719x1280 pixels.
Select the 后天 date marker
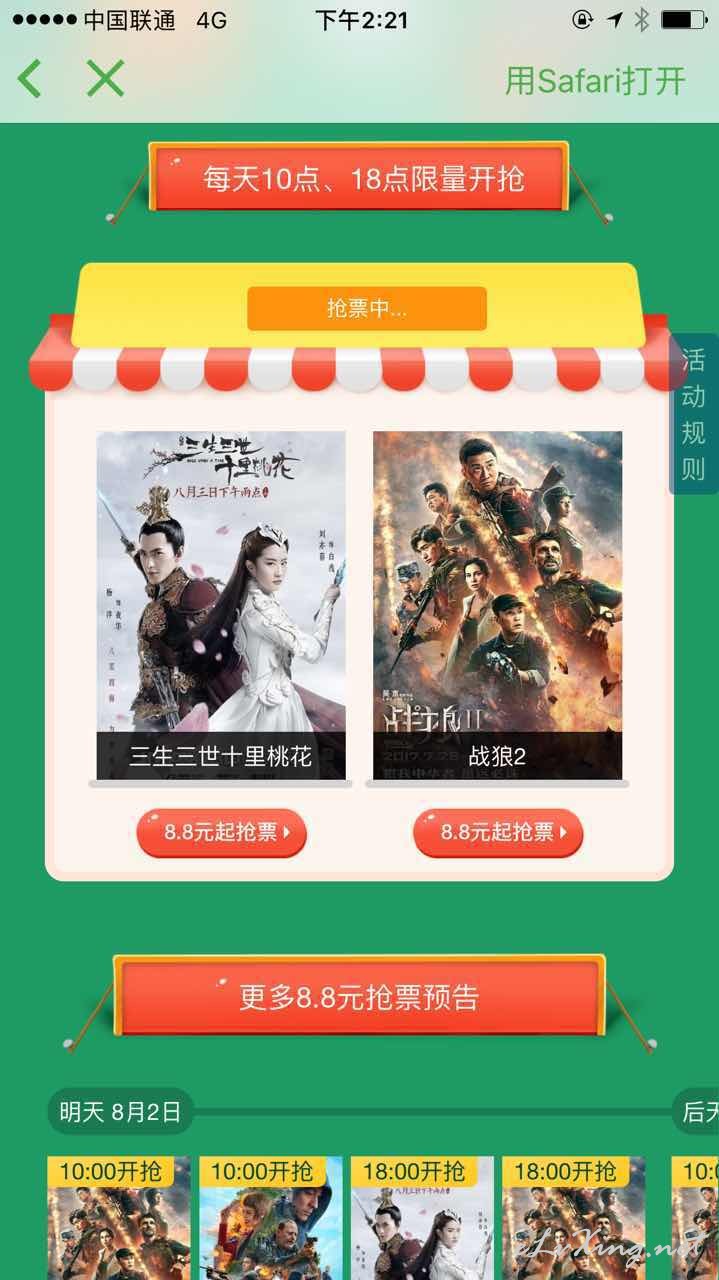(696, 1112)
